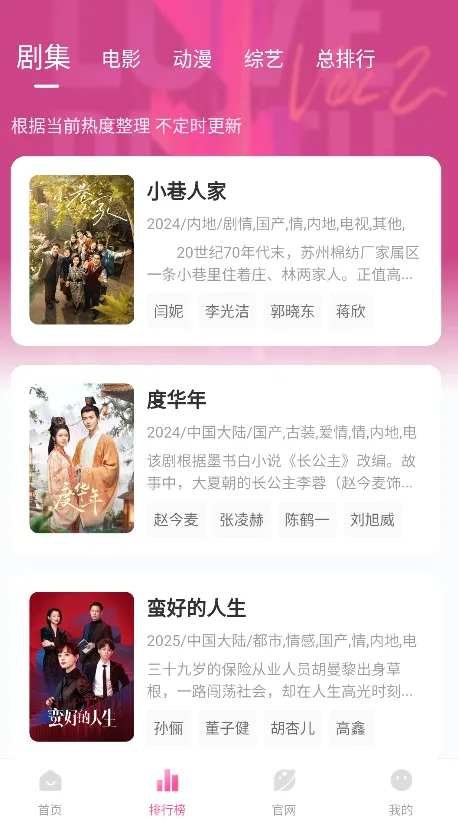Screen dimensions: 458x820
Task: Tap the 刘旭威 actor chip
Action: (x=373, y=519)
